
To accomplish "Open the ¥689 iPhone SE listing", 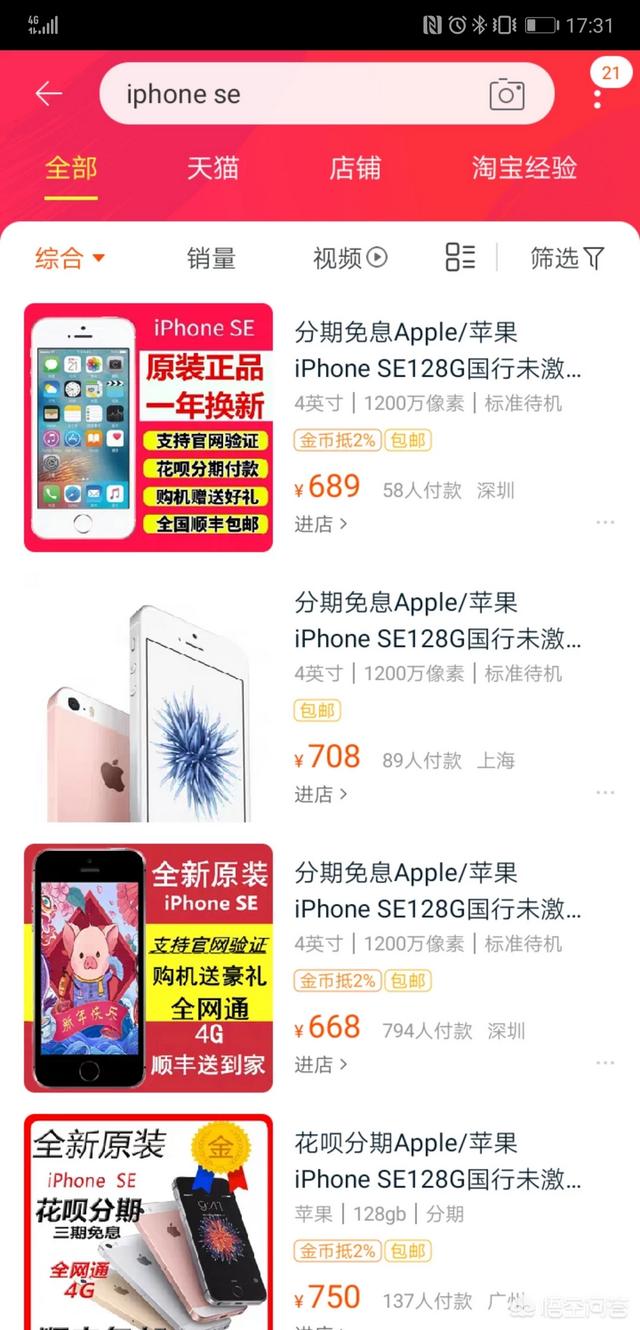I will click(x=437, y=350).
